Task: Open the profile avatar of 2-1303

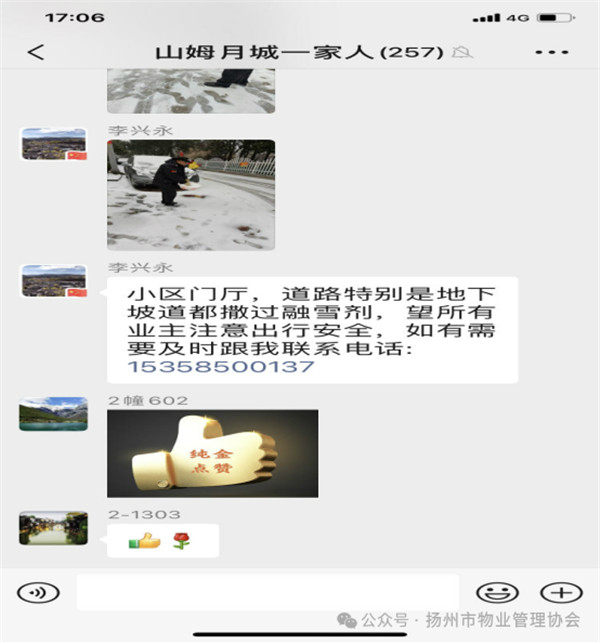Action: [x=54, y=527]
